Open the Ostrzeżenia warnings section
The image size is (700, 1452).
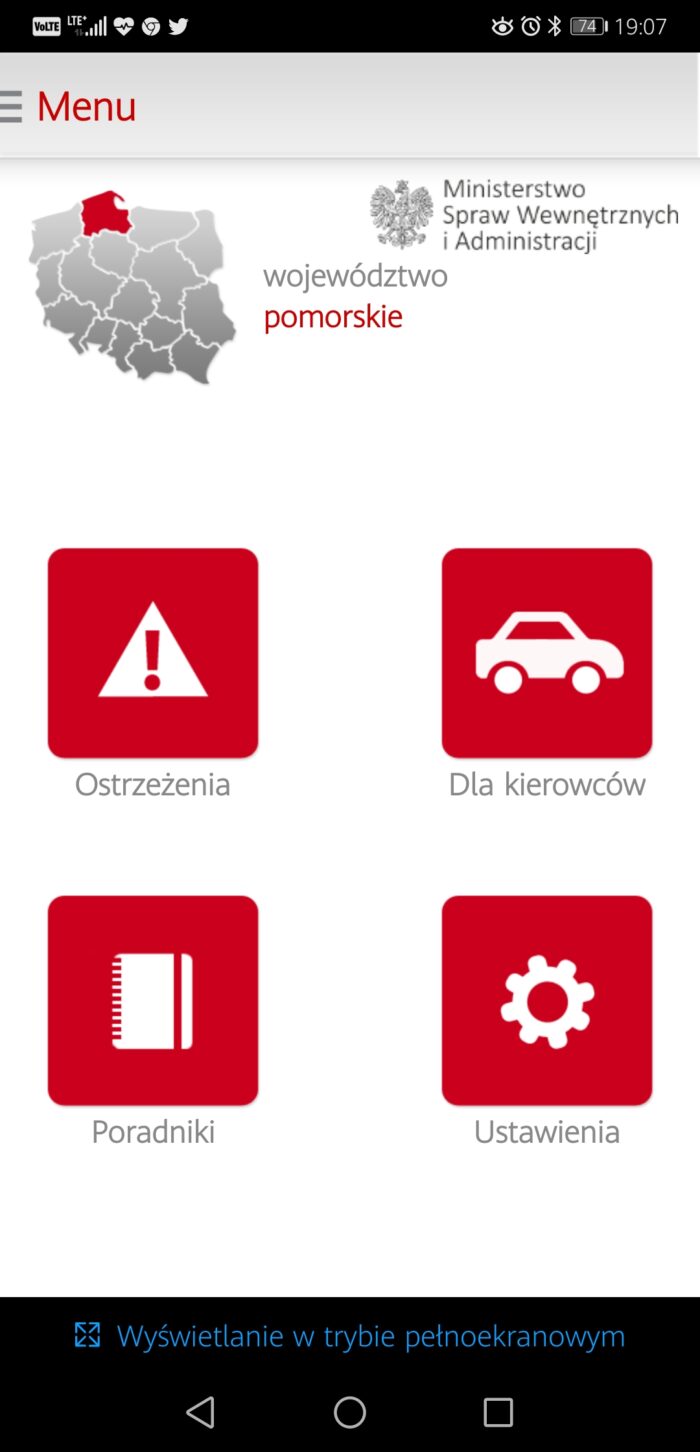[153, 653]
